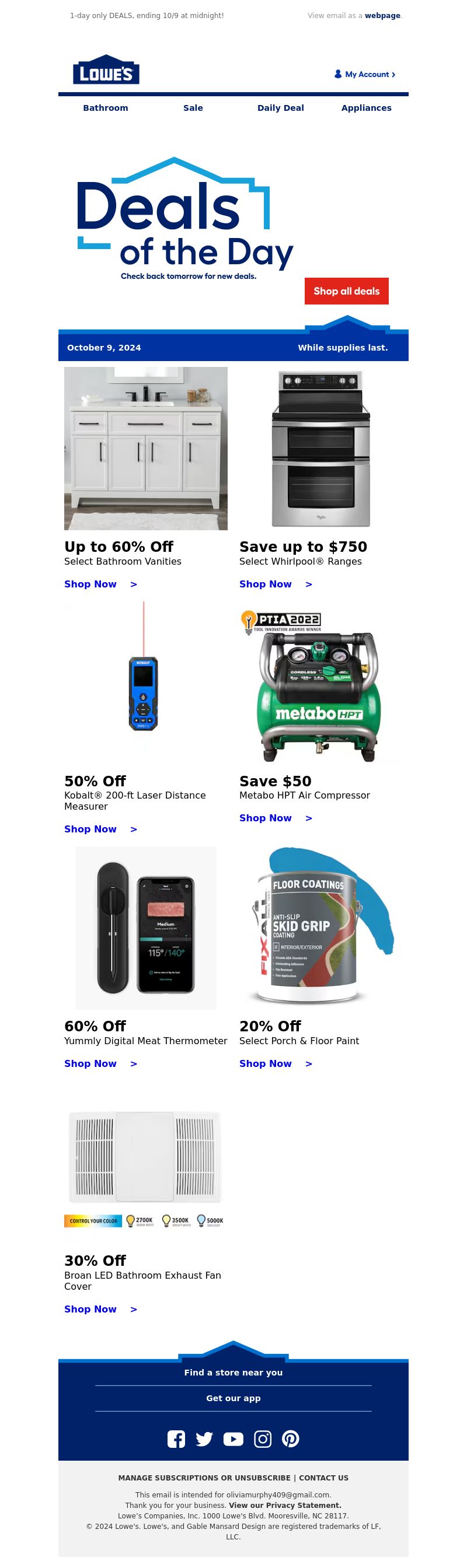Browse the Appliances category

click(x=366, y=108)
